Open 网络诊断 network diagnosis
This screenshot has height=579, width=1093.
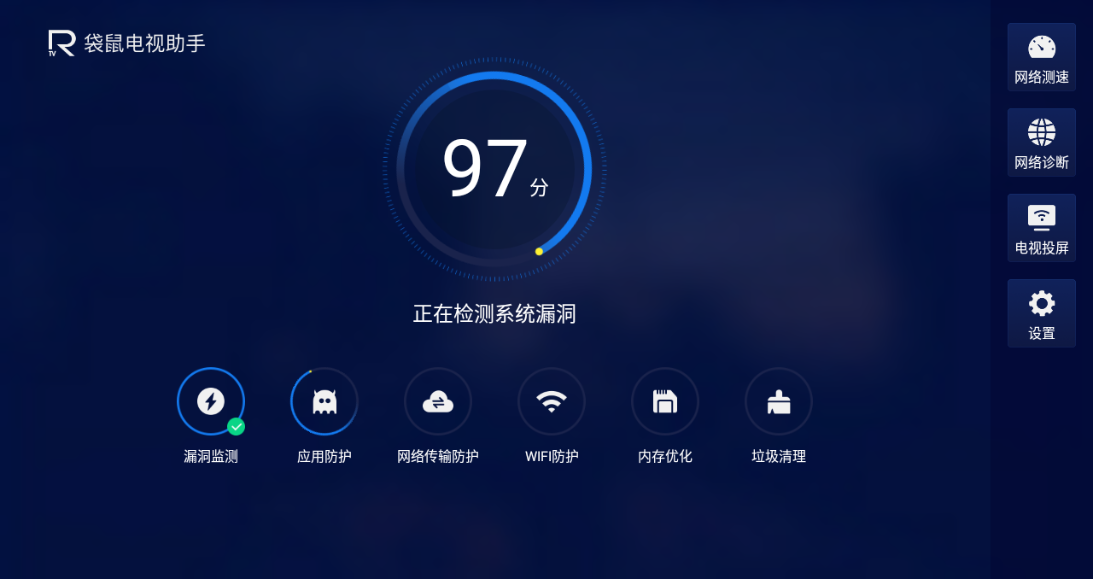click(1041, 143)
